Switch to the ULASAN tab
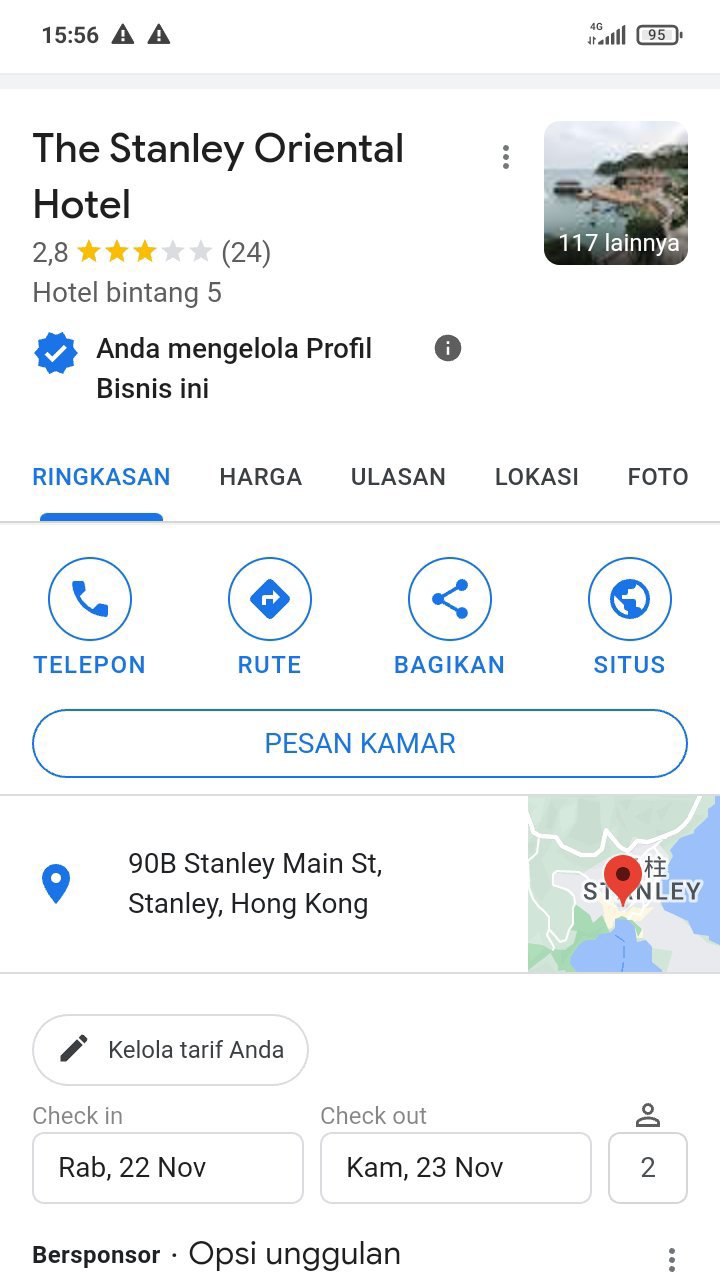This screenshot has width=720, height=1280. 398,477
